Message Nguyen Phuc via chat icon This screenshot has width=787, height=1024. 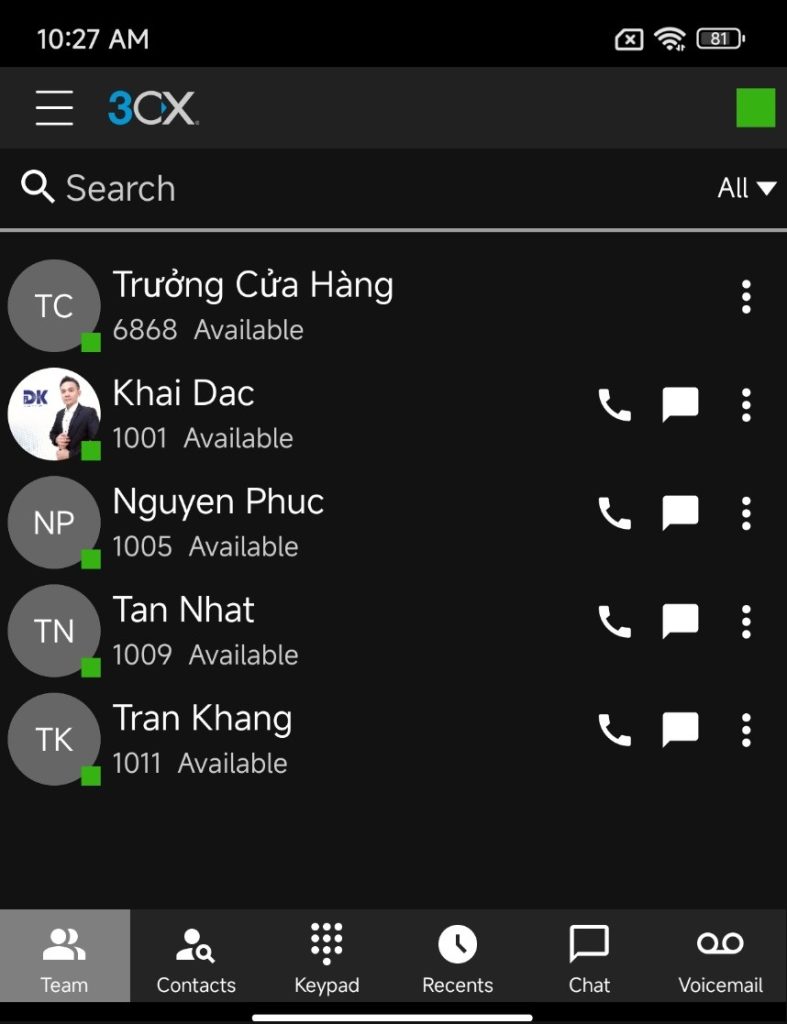click(680, 513)
